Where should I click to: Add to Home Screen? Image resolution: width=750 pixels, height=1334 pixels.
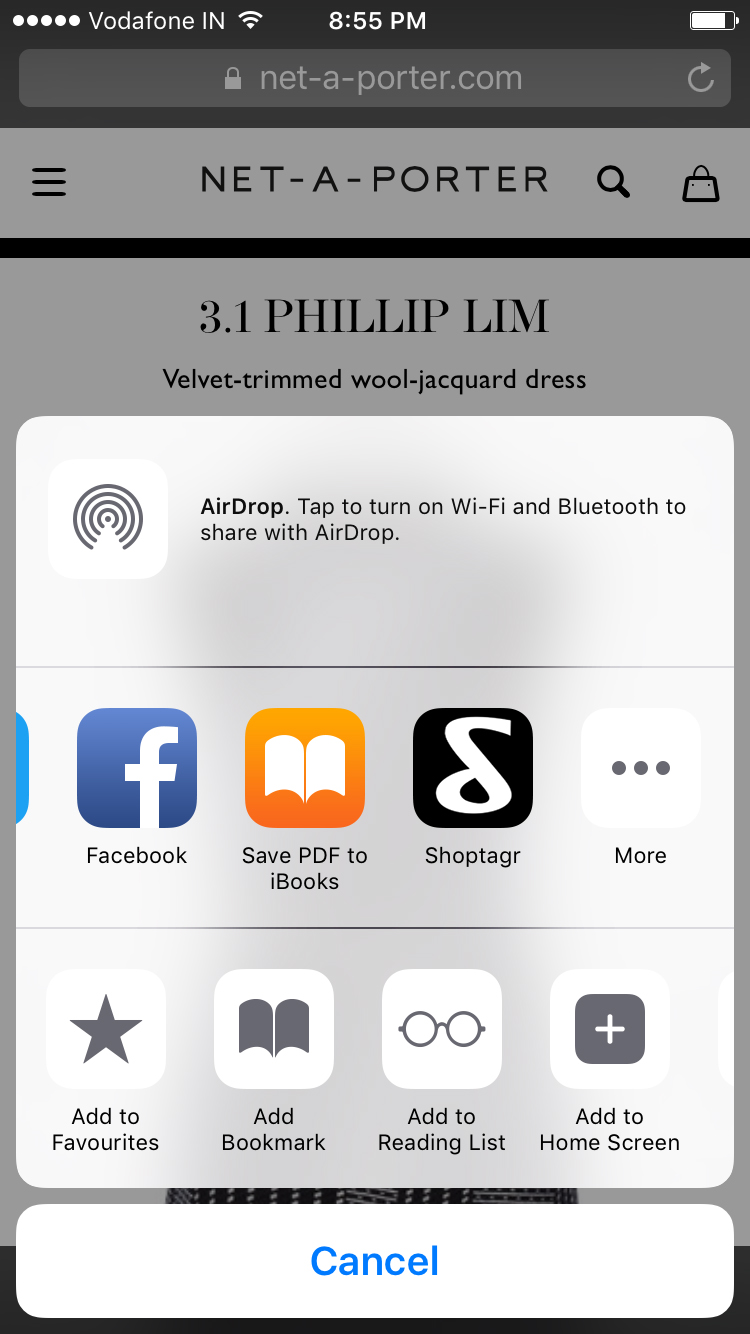point(610,1029)
